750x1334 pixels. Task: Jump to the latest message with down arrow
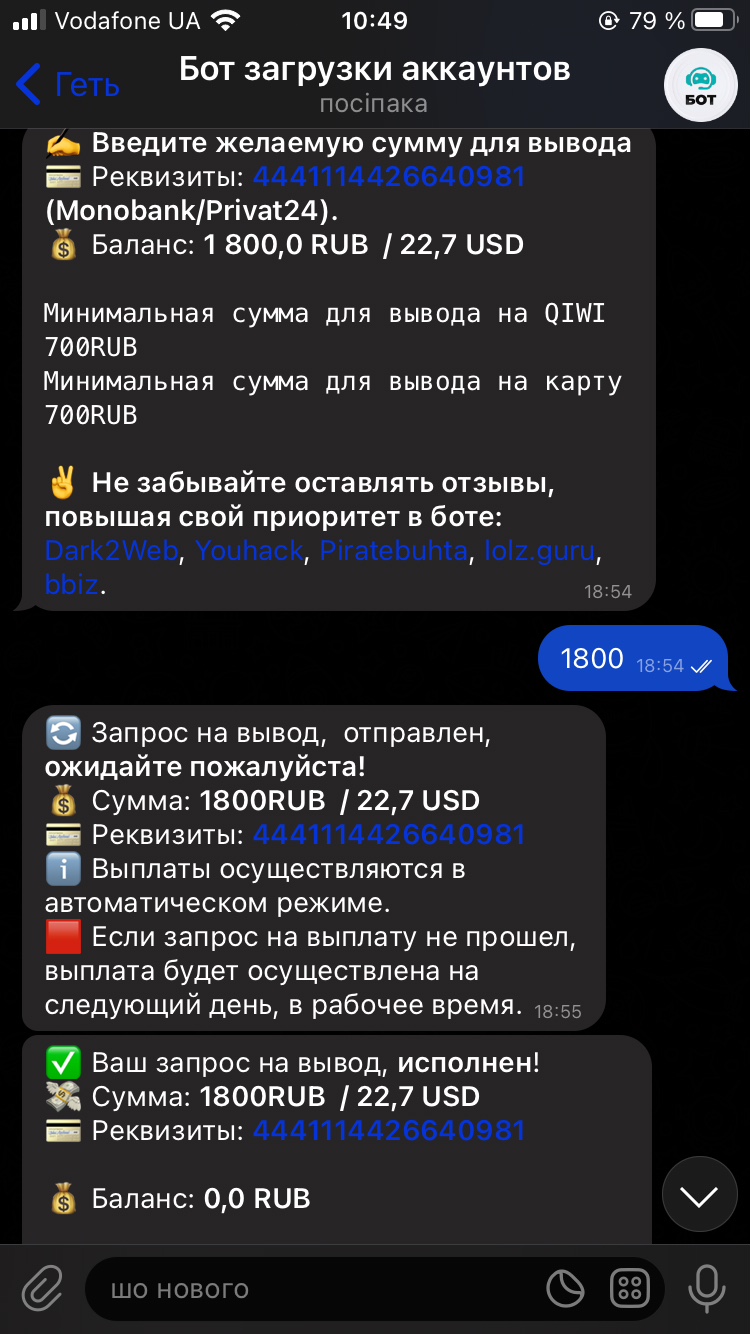point(699,1195)
